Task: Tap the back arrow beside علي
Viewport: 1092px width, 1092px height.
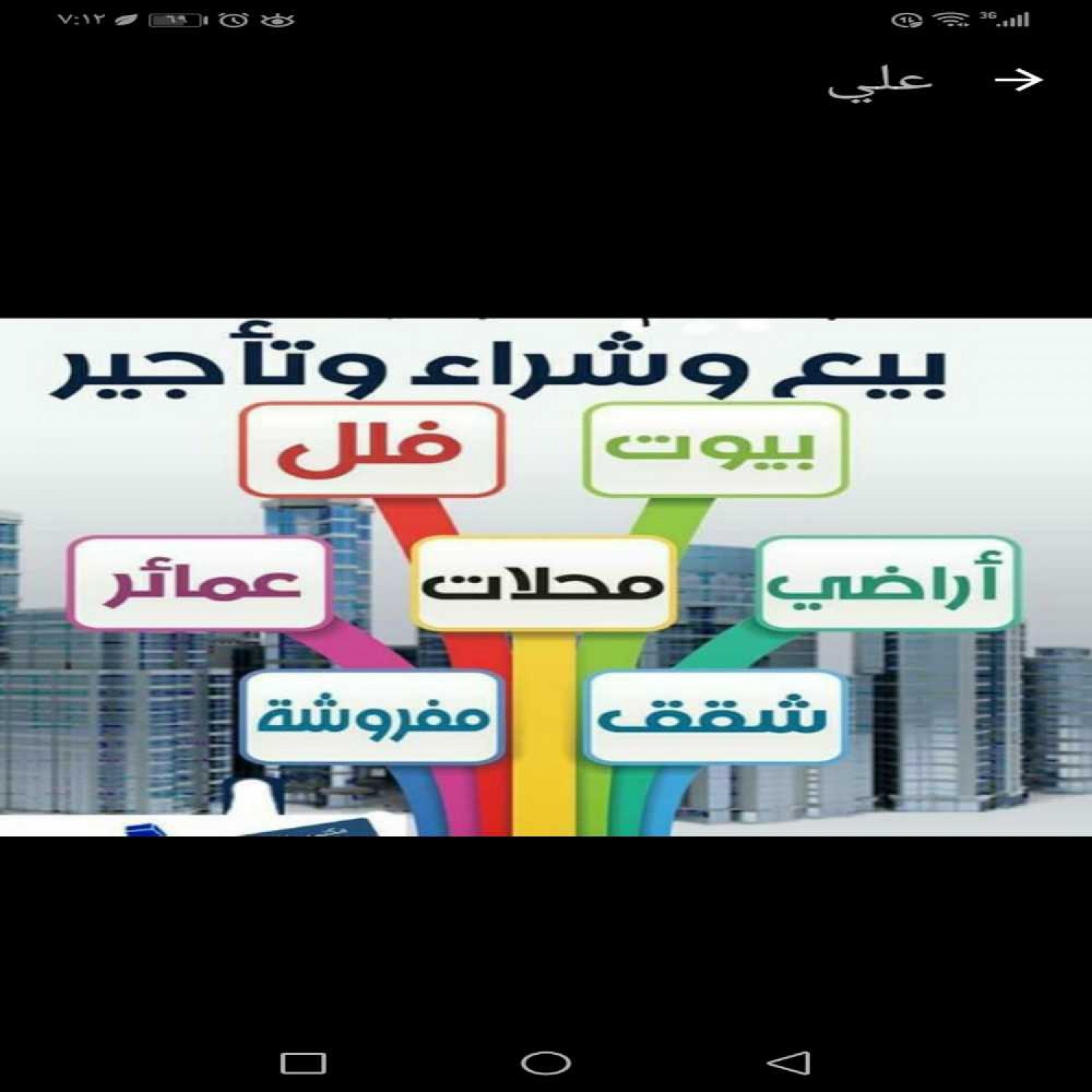Action: [x=1018, y=80]
